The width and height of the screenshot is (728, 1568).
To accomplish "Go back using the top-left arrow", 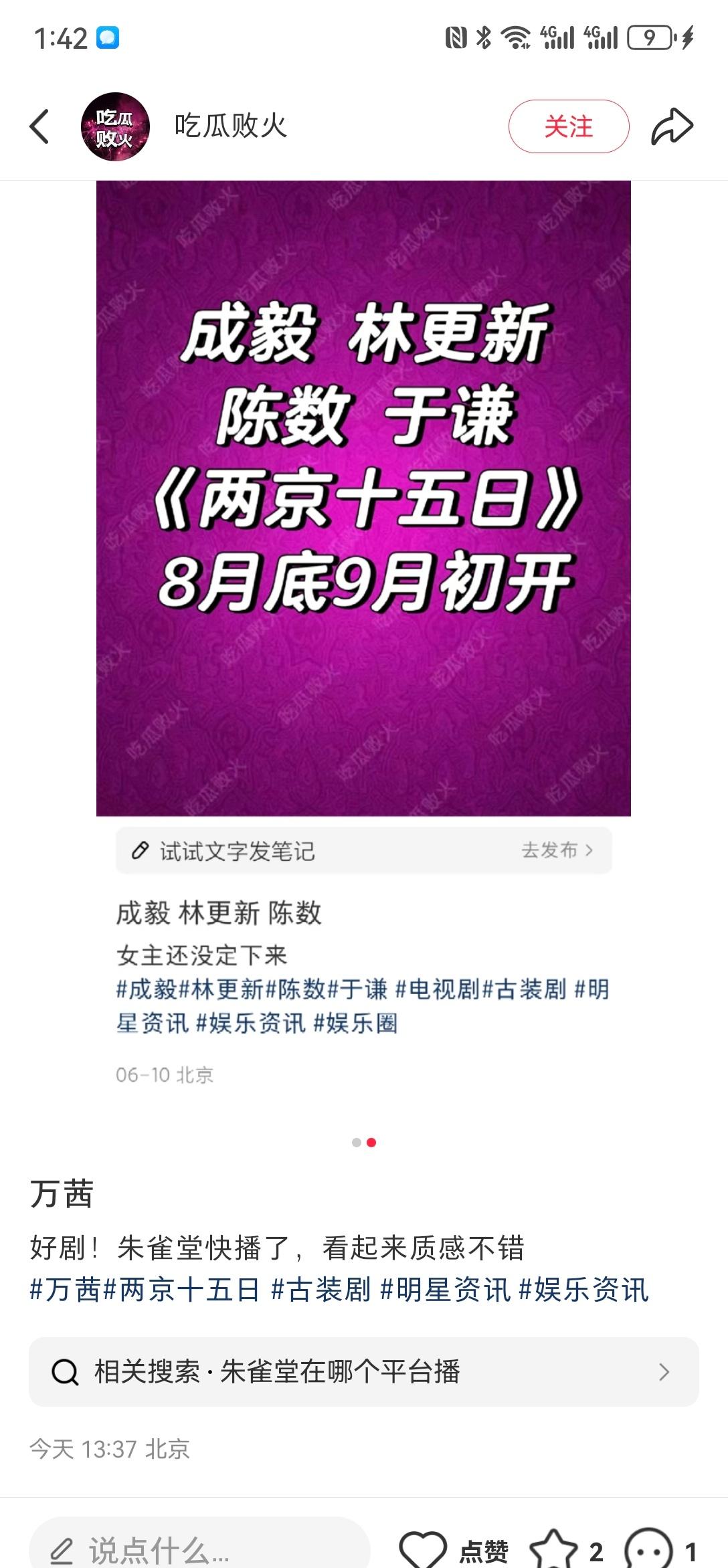I will tap(40, 126).
